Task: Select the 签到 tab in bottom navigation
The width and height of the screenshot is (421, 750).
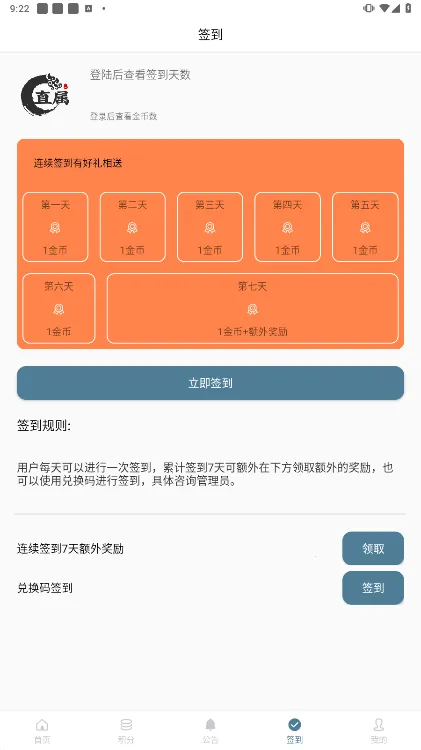Action: pyautogui.click(x=295, y=731)
